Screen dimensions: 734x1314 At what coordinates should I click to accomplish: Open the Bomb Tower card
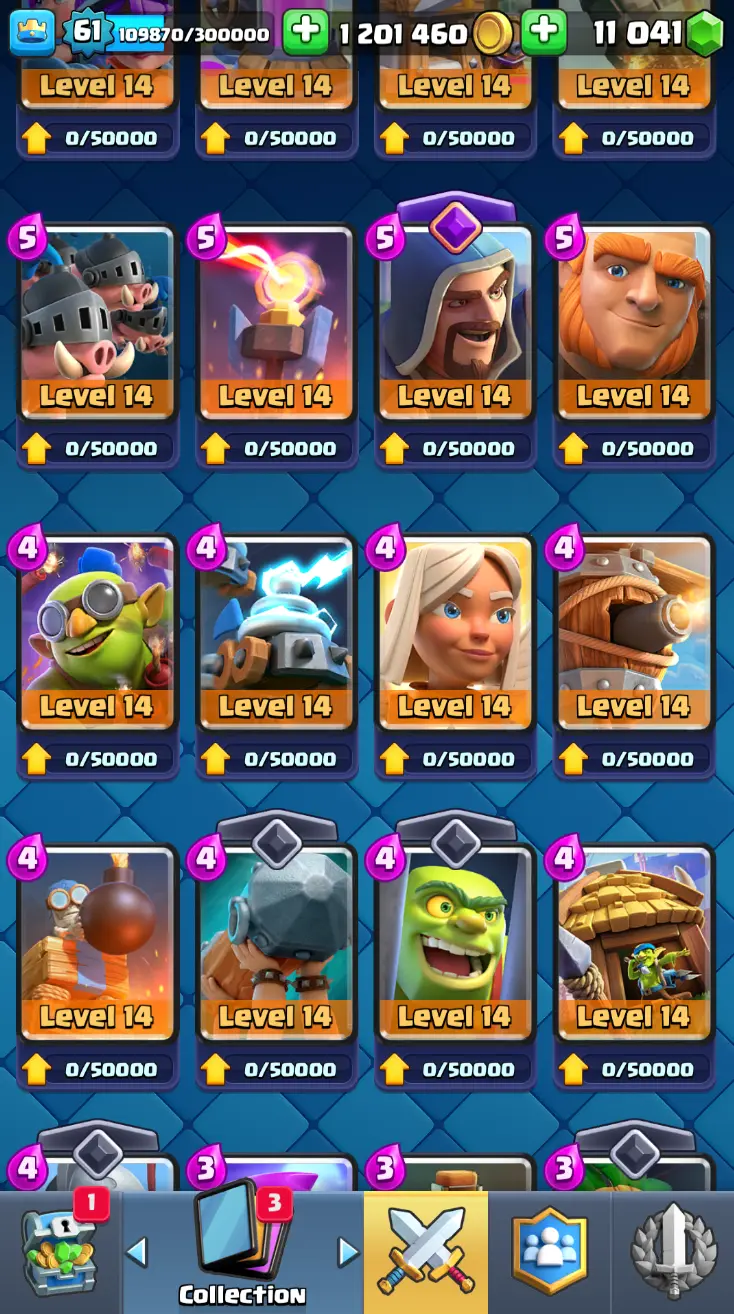96,940
